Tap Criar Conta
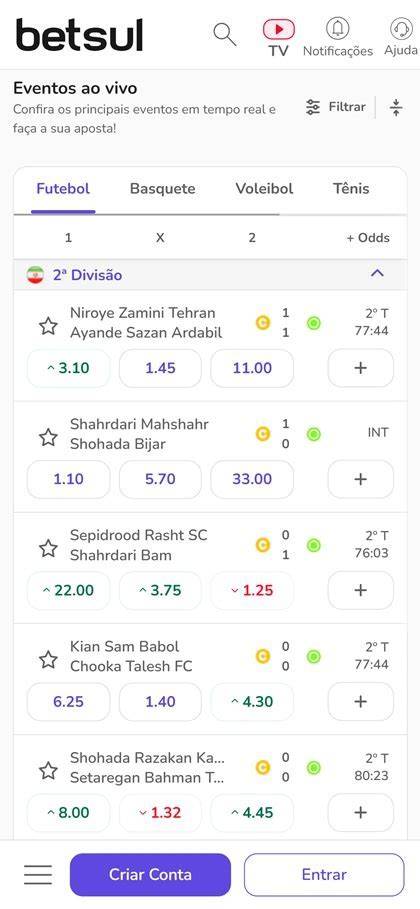 [x=150, y=875]
